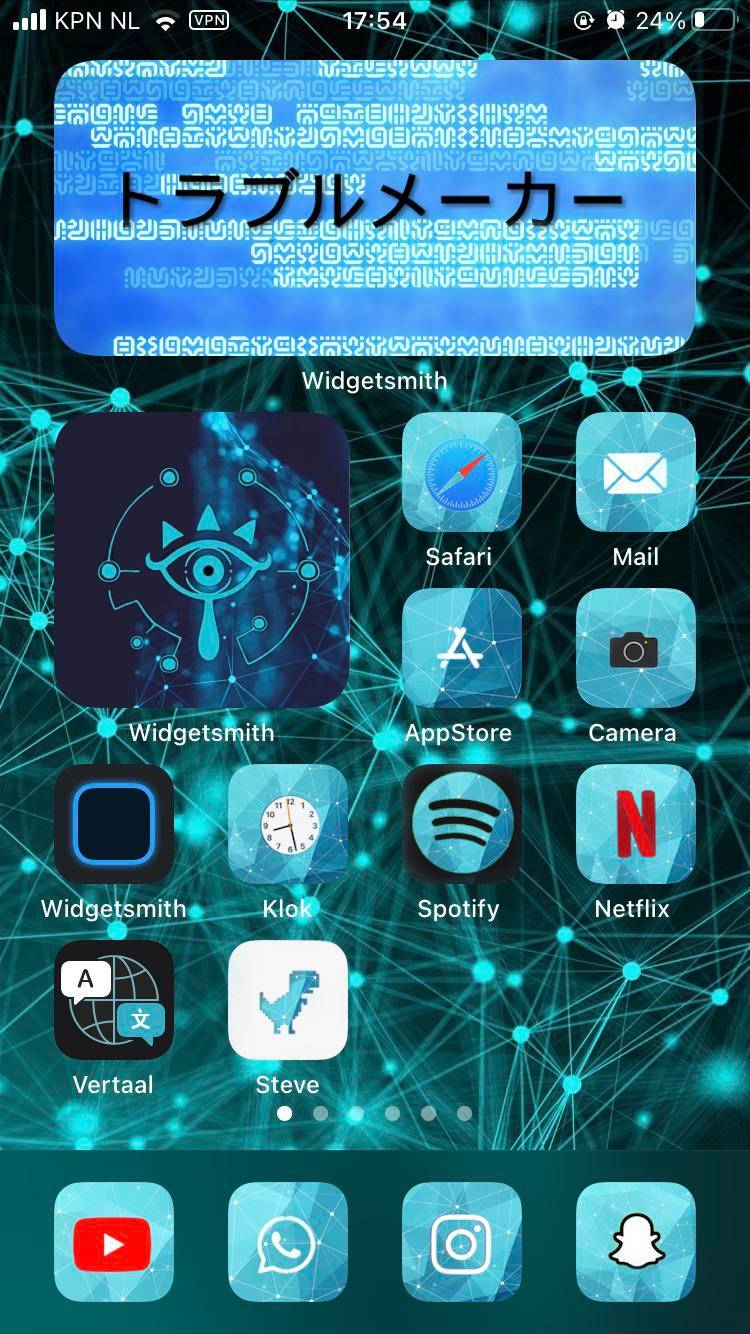Play the Steve dinosaur game
This screenshot has height=1334, width=750.
[287, 1000]
